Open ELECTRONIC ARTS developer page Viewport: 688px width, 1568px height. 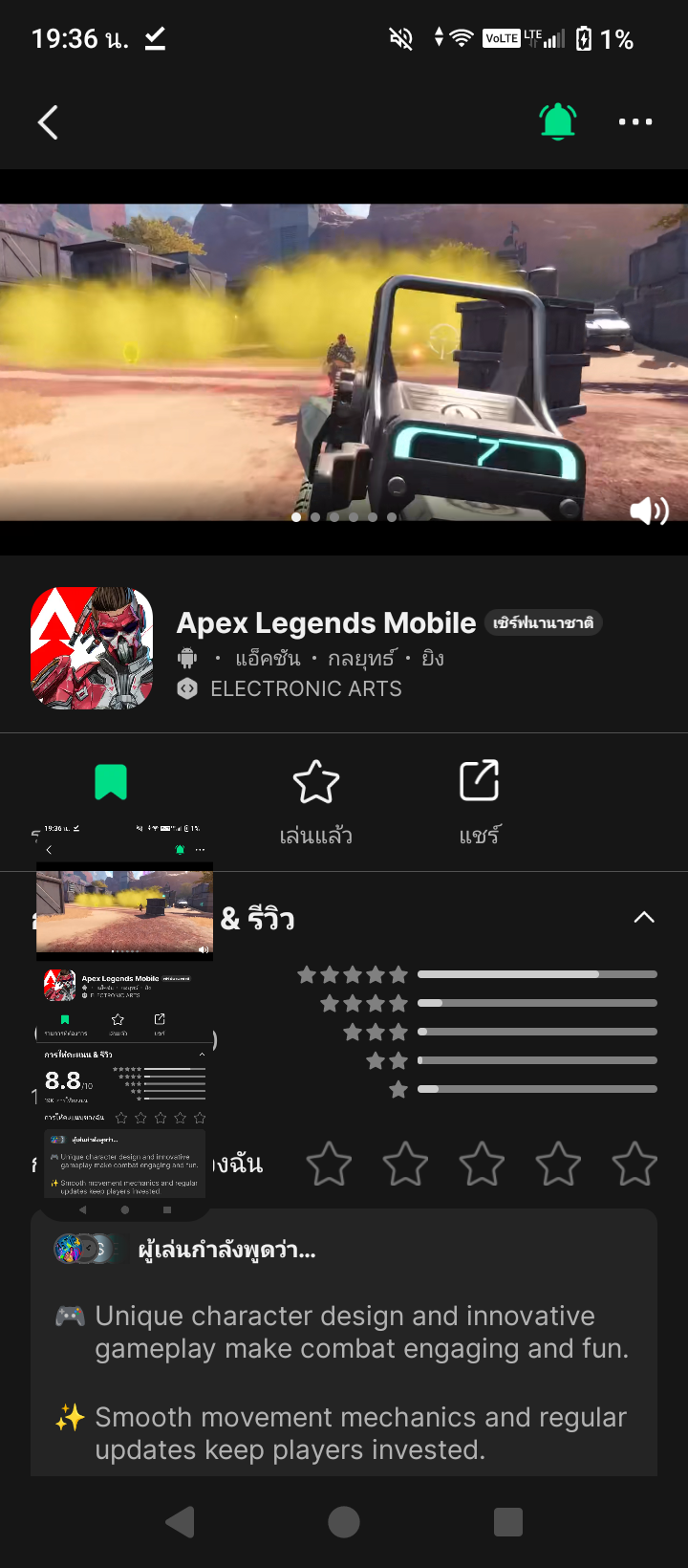tap(306, 688)
